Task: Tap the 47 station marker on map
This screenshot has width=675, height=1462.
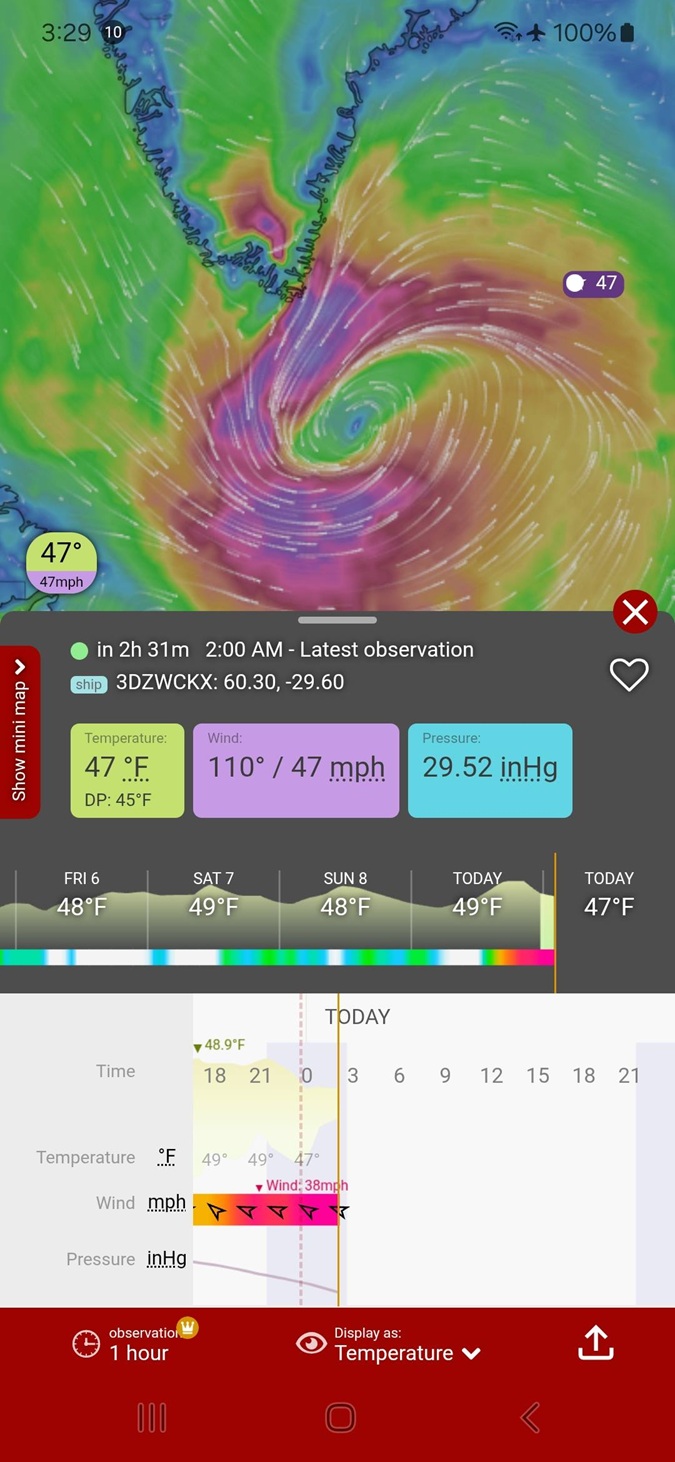Action: pyautogui.click(x=593, y=283)
